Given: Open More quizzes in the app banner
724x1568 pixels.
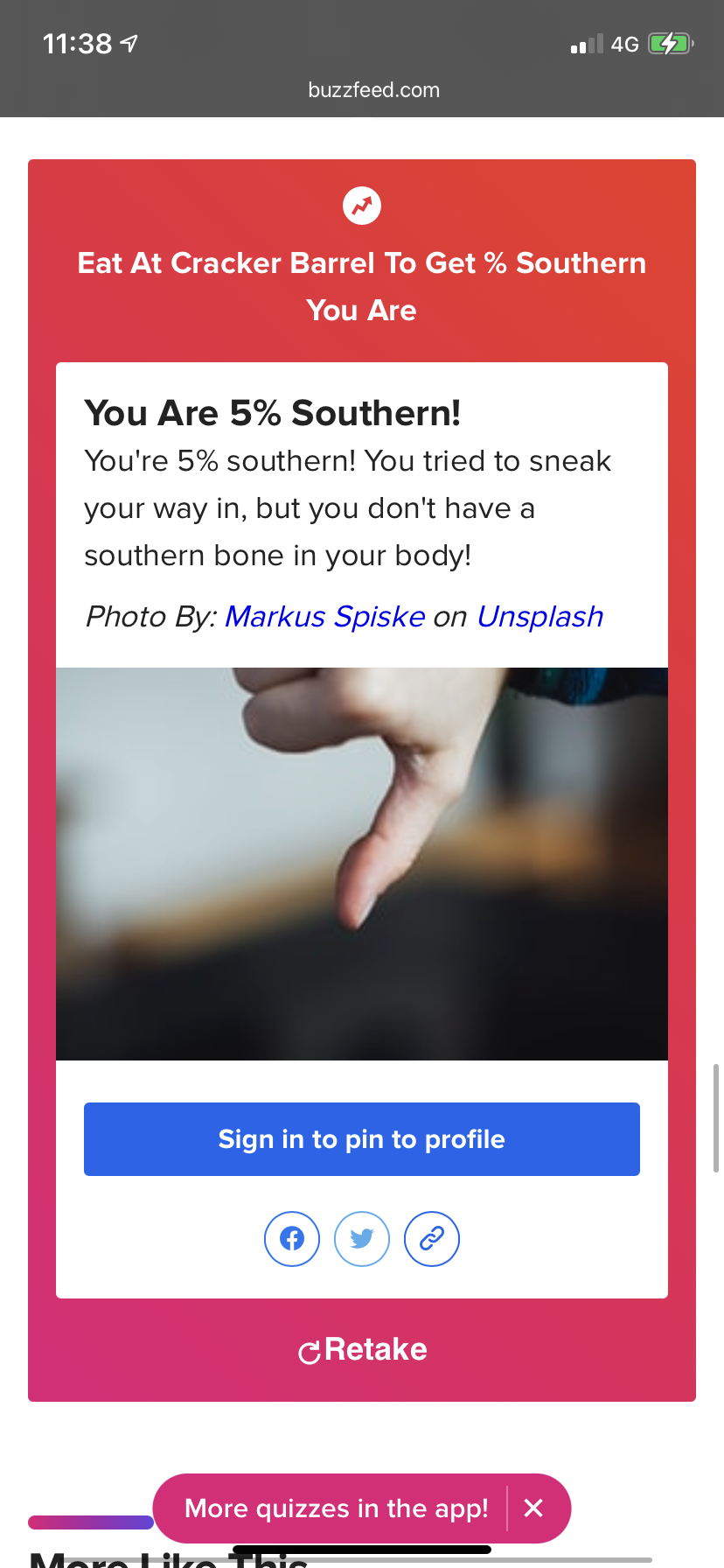Looking at the screenshot, I should click(337, 1508).
